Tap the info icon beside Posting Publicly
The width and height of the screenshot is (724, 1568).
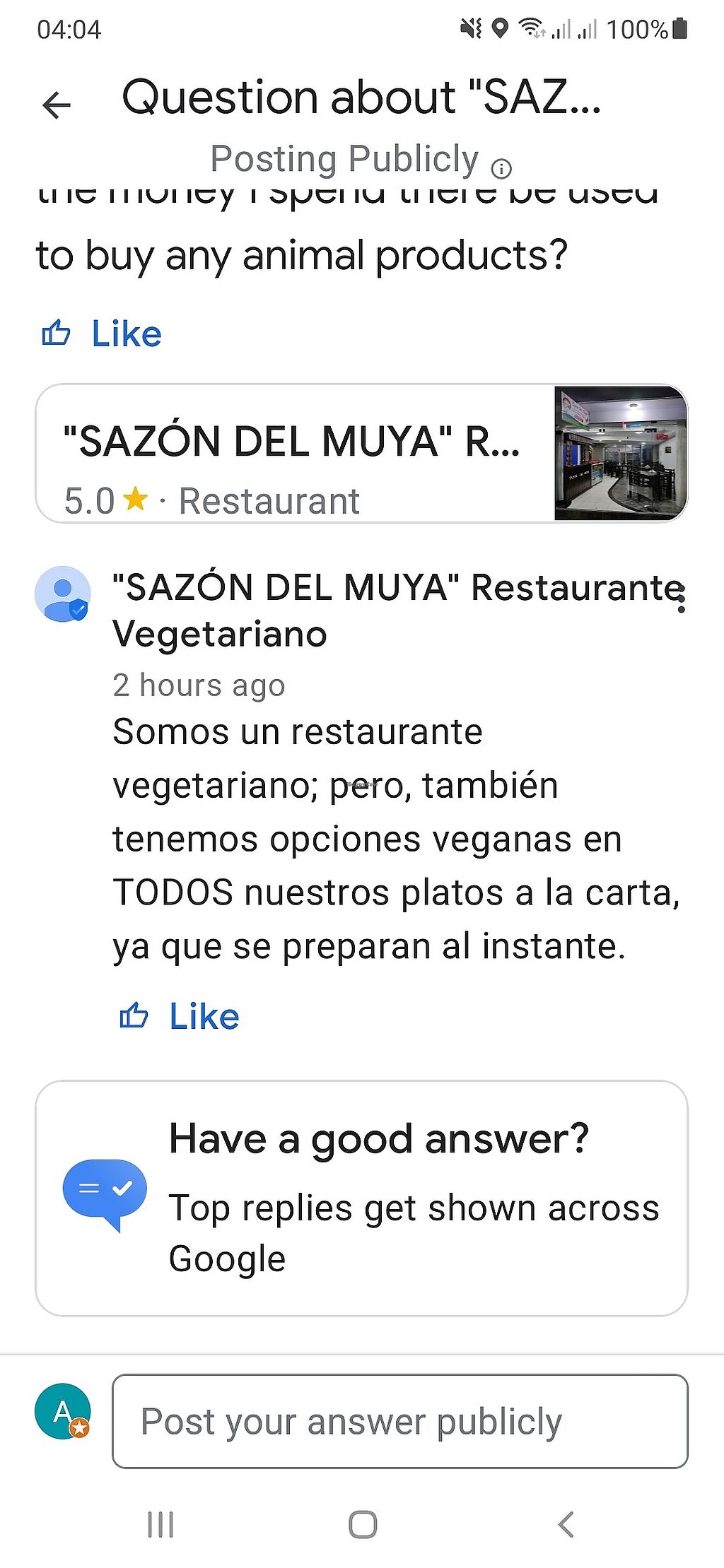501,168
